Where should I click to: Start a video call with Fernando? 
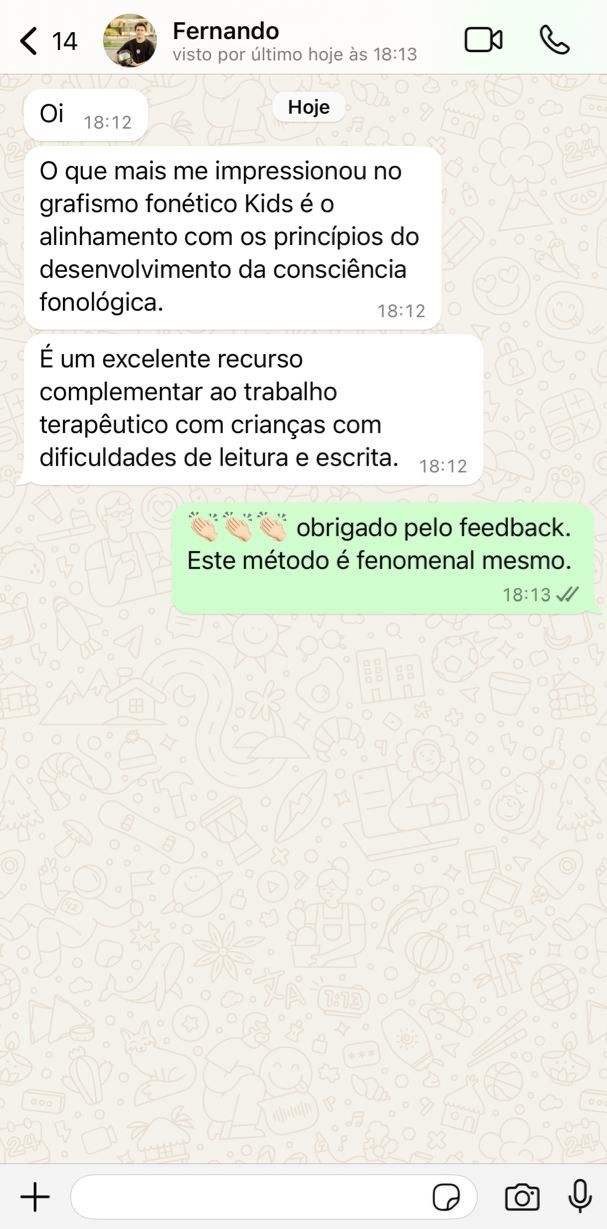click(x=483, y=40)
